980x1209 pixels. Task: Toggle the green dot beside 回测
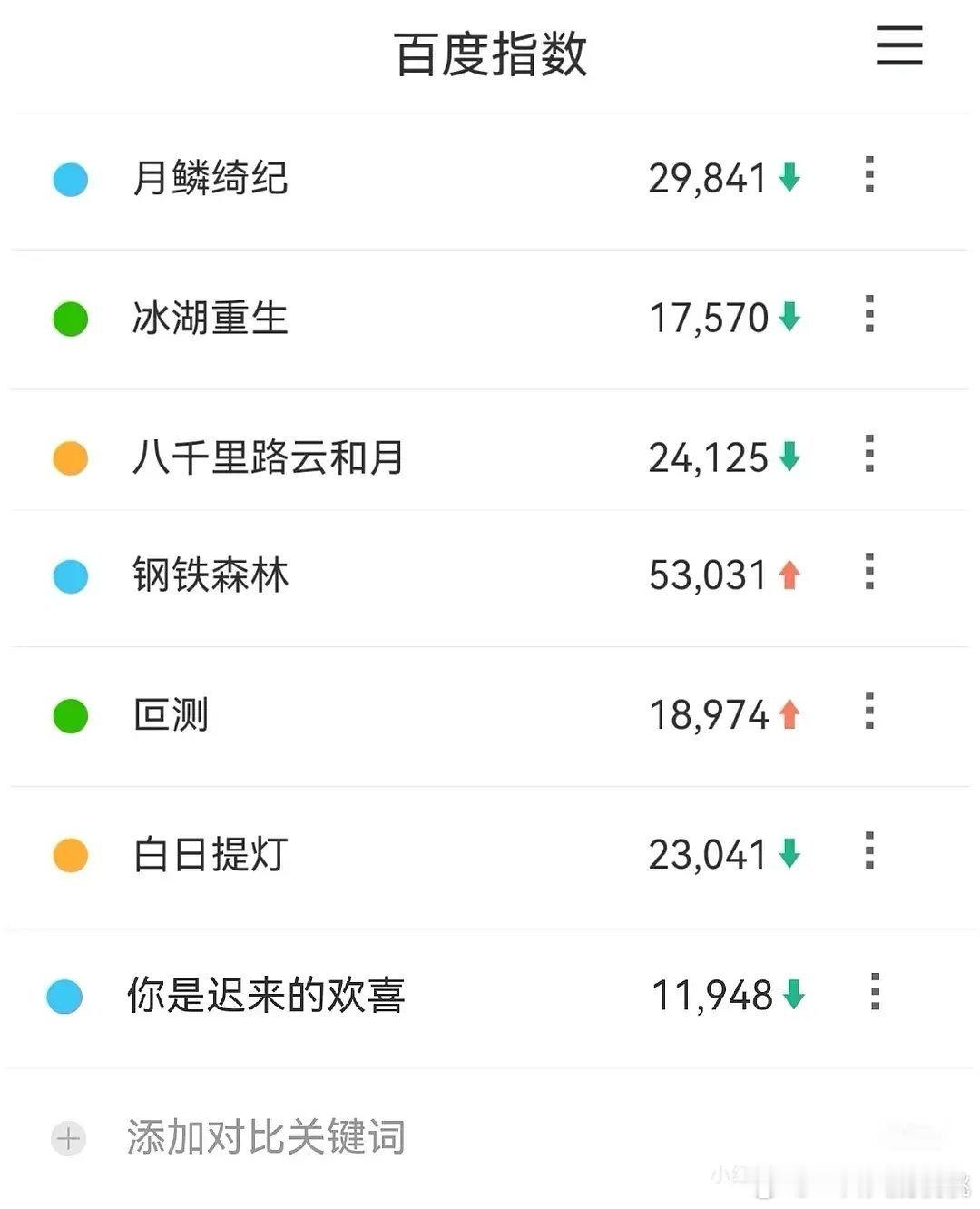tap(70, 714)
